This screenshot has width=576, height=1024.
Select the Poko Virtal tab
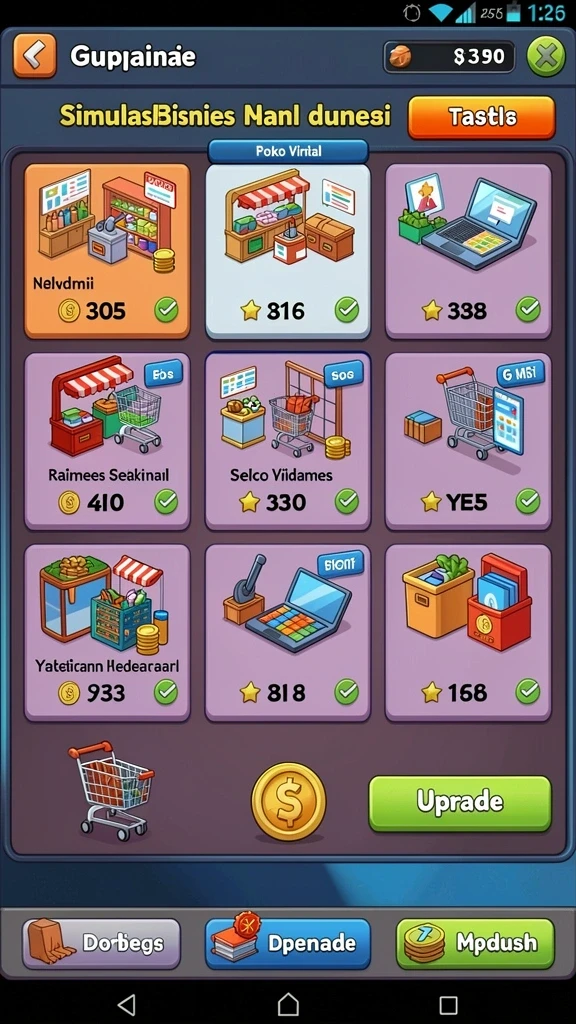pyautogui.click(x=288, y=151)
